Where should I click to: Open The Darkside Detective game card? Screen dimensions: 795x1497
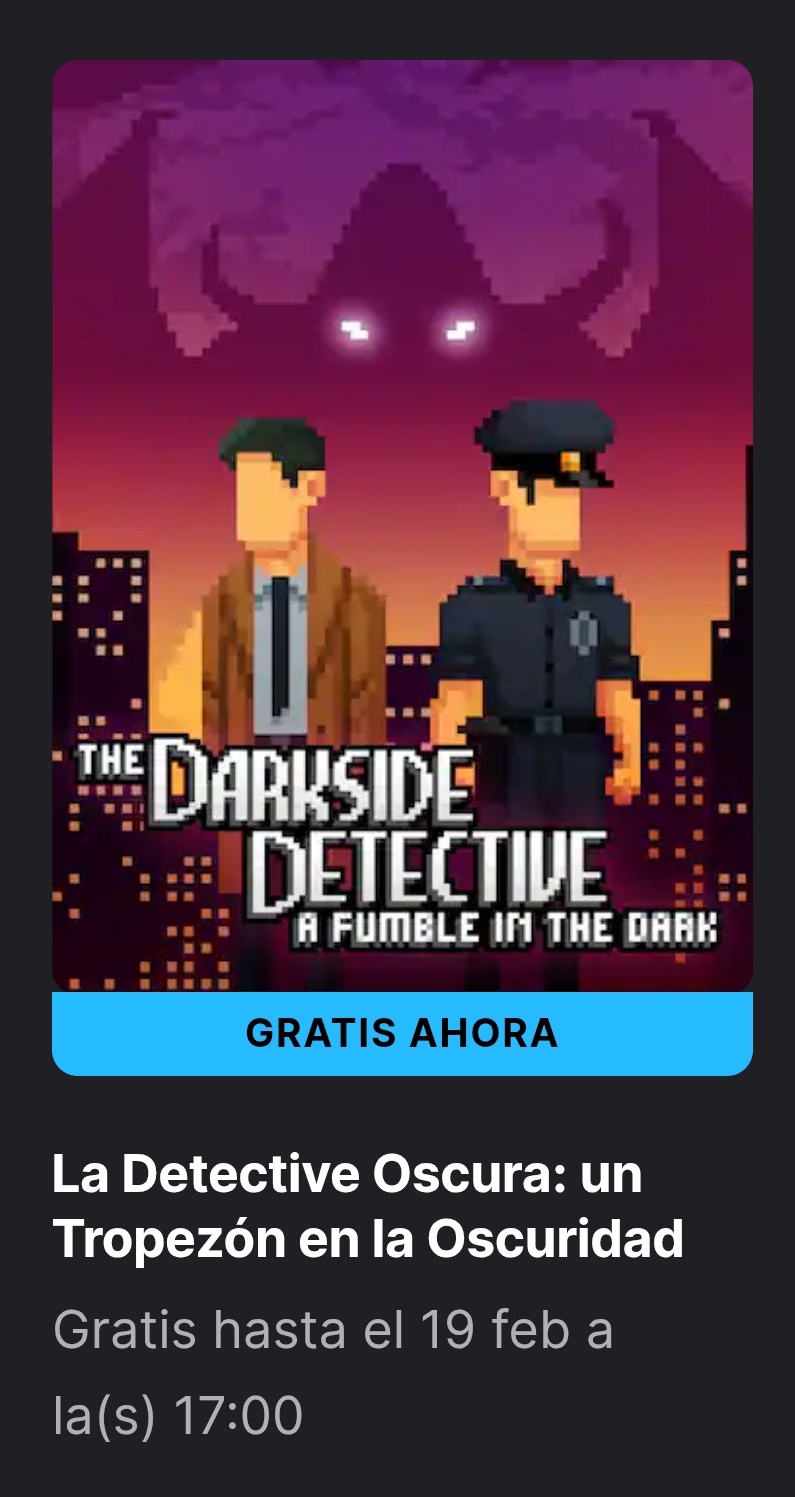[402, 525]
